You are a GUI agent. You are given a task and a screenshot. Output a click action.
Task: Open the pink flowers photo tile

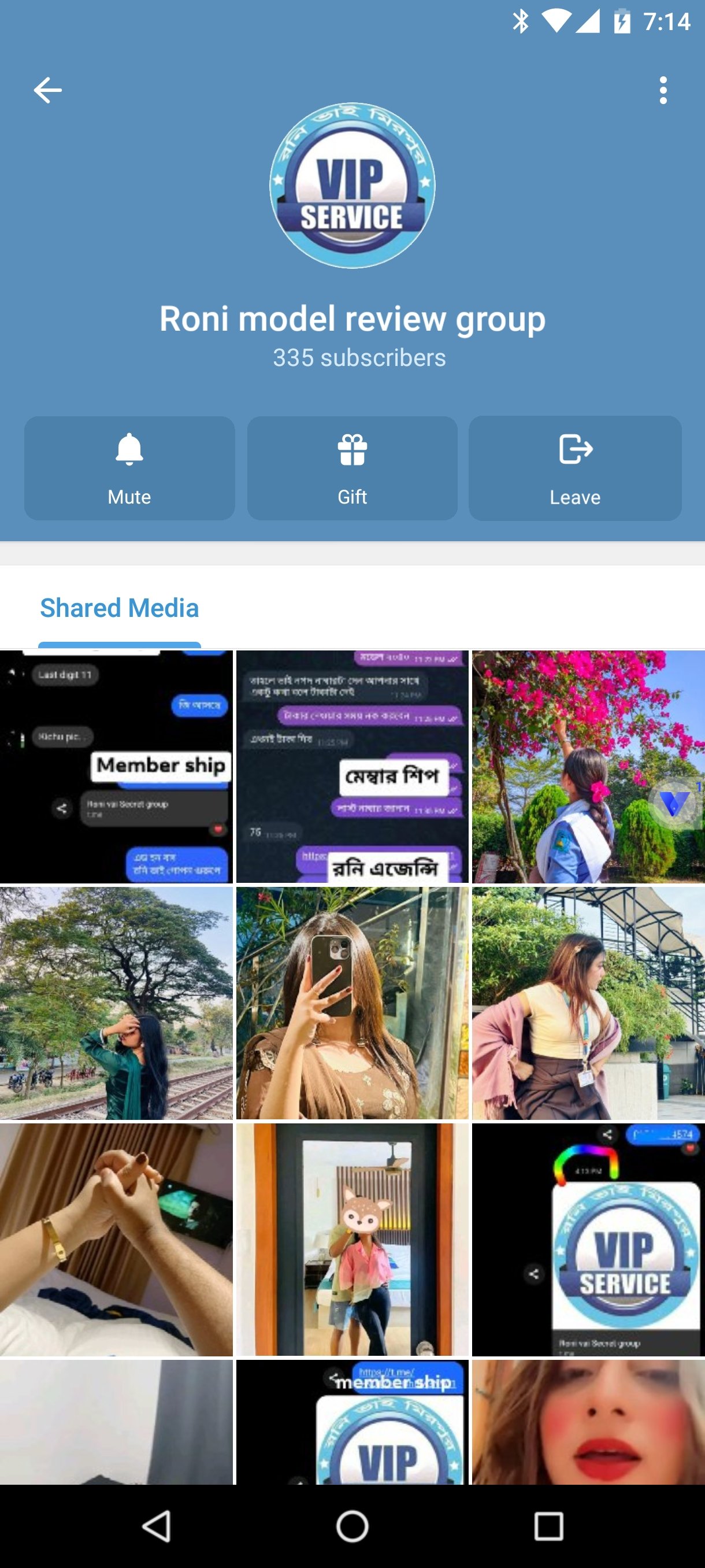(x=588, y=766)
